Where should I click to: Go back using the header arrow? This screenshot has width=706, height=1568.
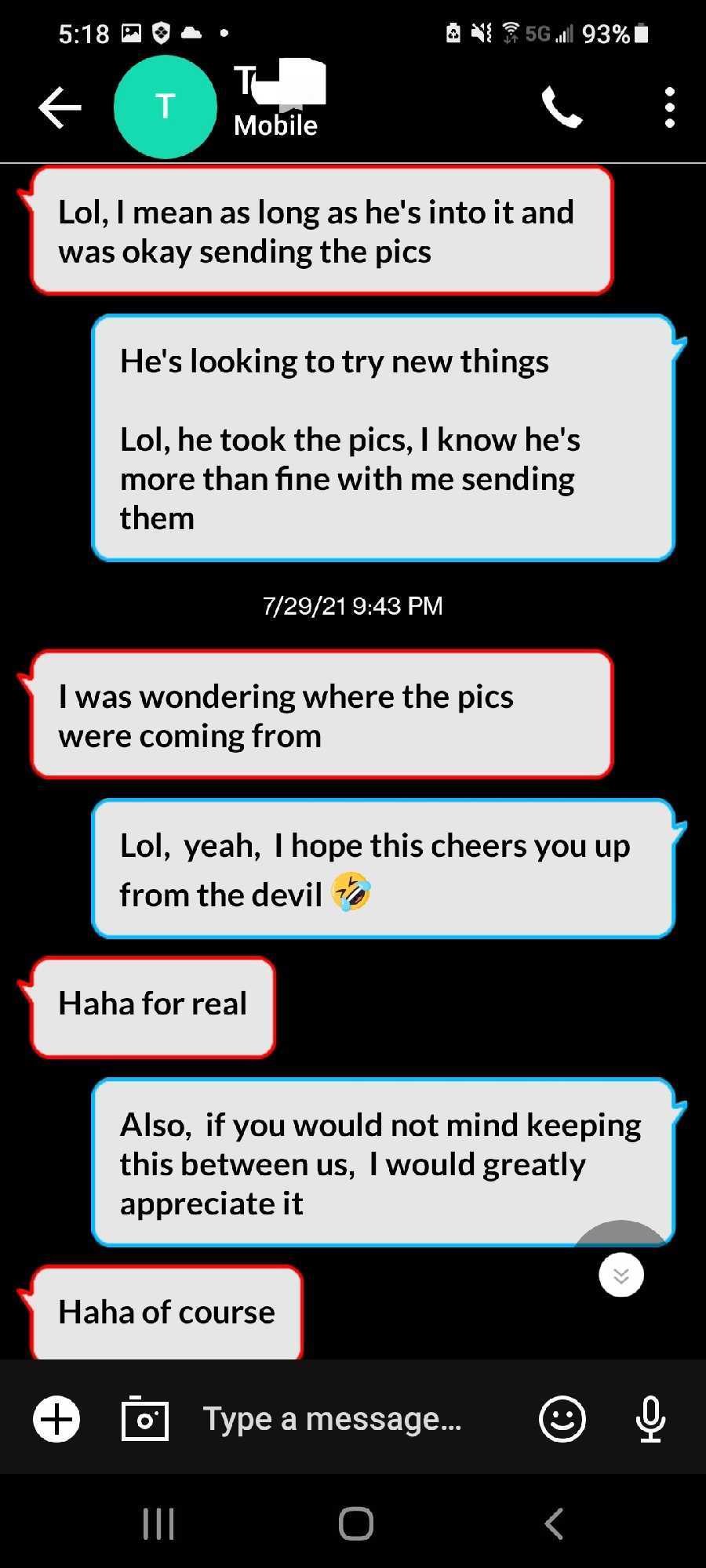click(x=60, y=107)
